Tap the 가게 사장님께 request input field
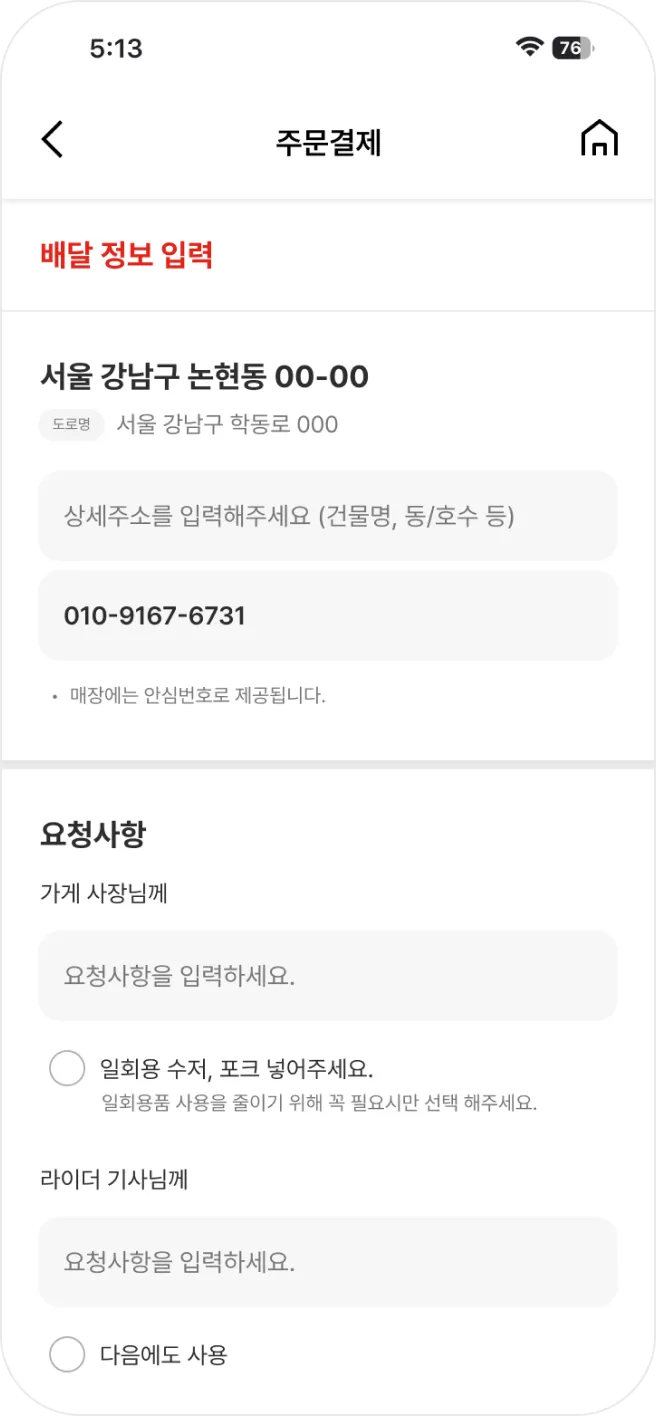Screen dimensions: 656x1416 click(x=328, y=976)
